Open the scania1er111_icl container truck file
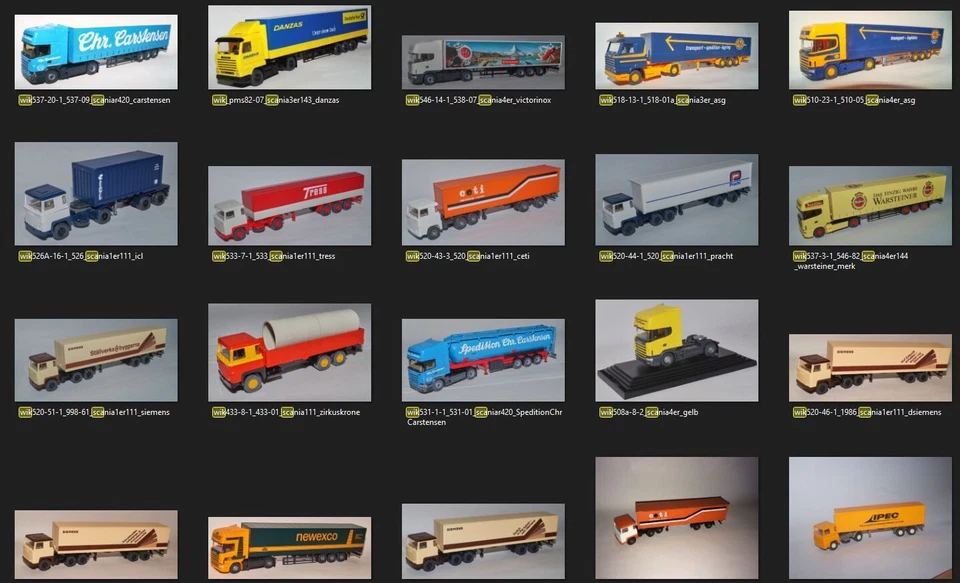 click(x=96, y=194)
